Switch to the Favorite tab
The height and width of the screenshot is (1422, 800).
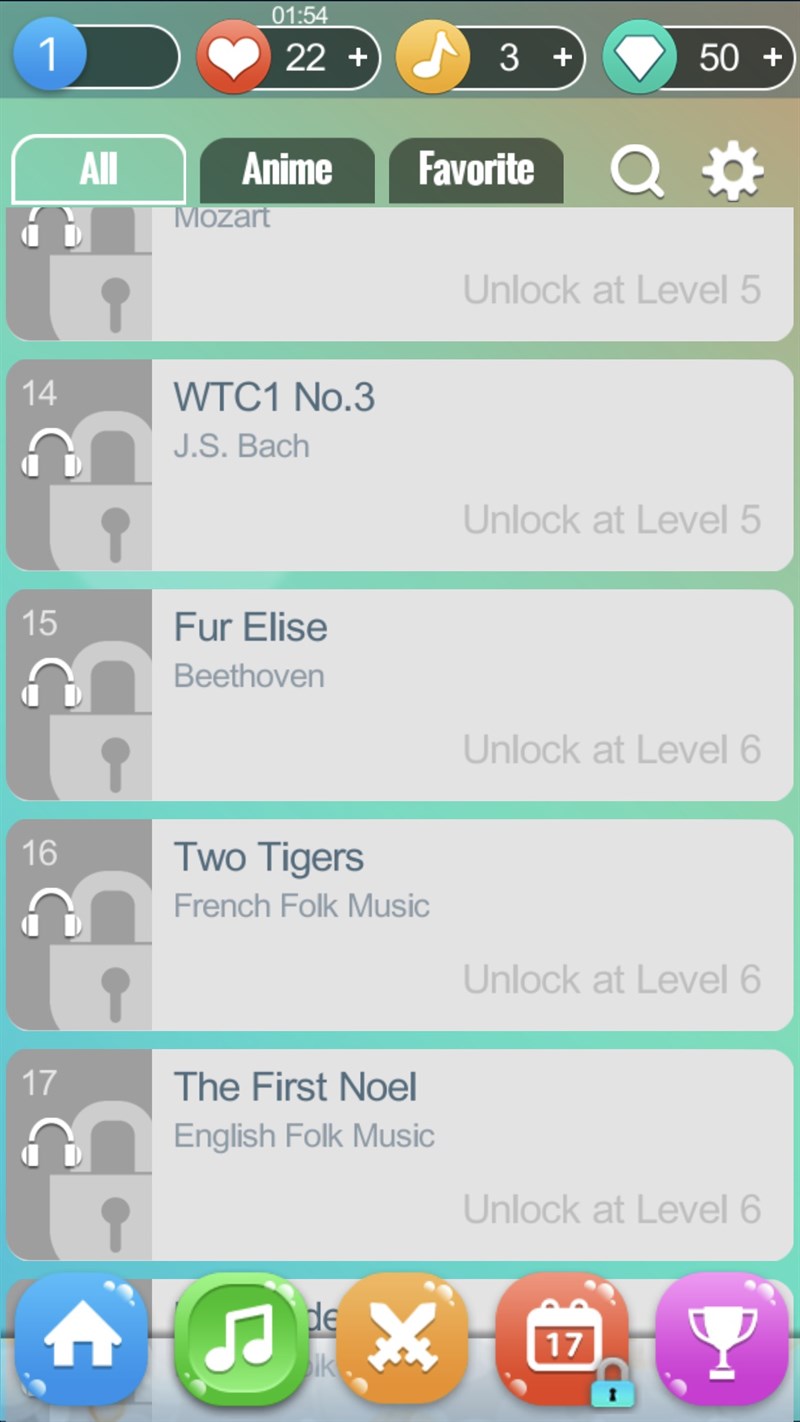[x=476, y=170]
